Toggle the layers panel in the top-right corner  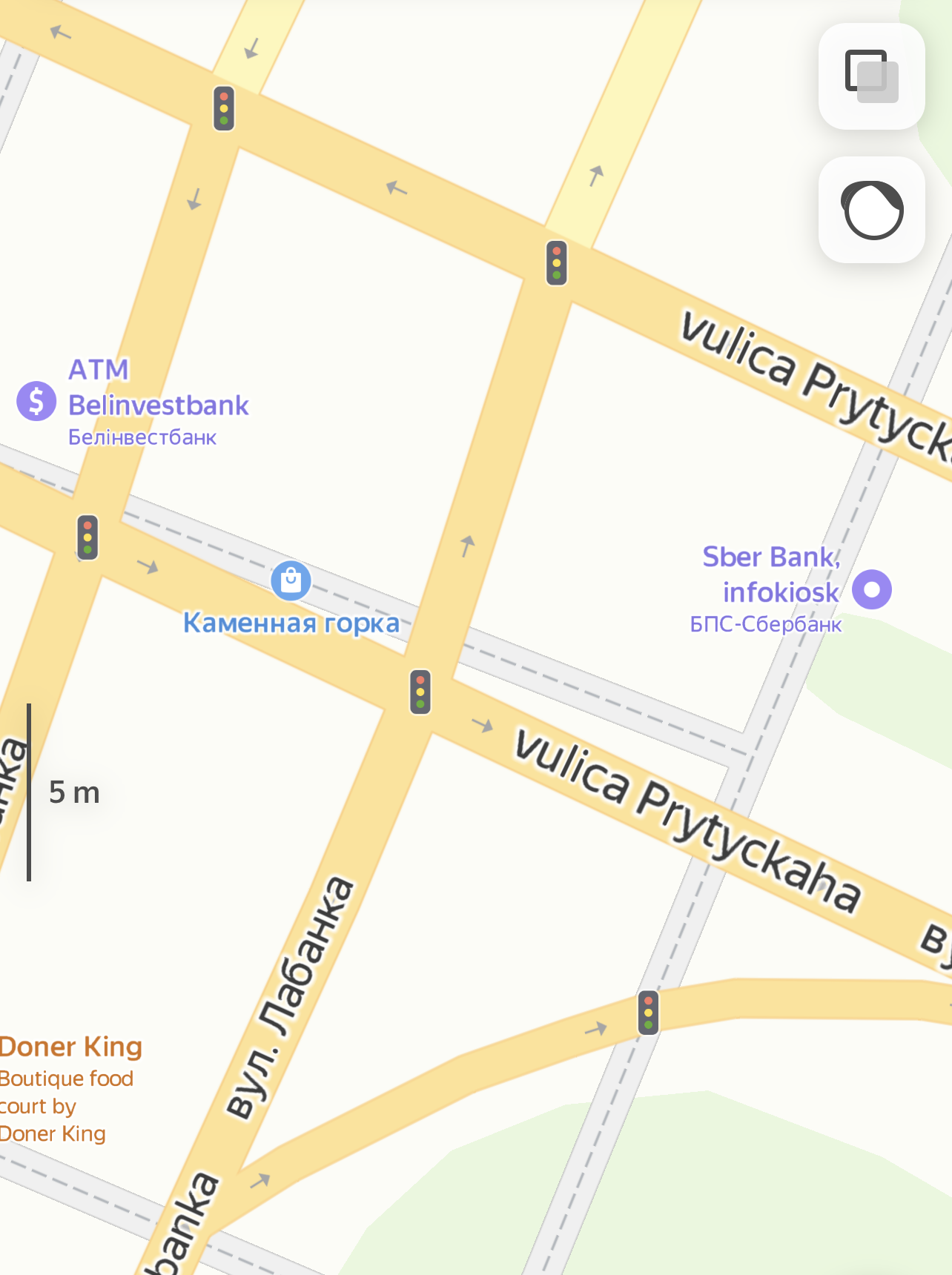(871, 77)
